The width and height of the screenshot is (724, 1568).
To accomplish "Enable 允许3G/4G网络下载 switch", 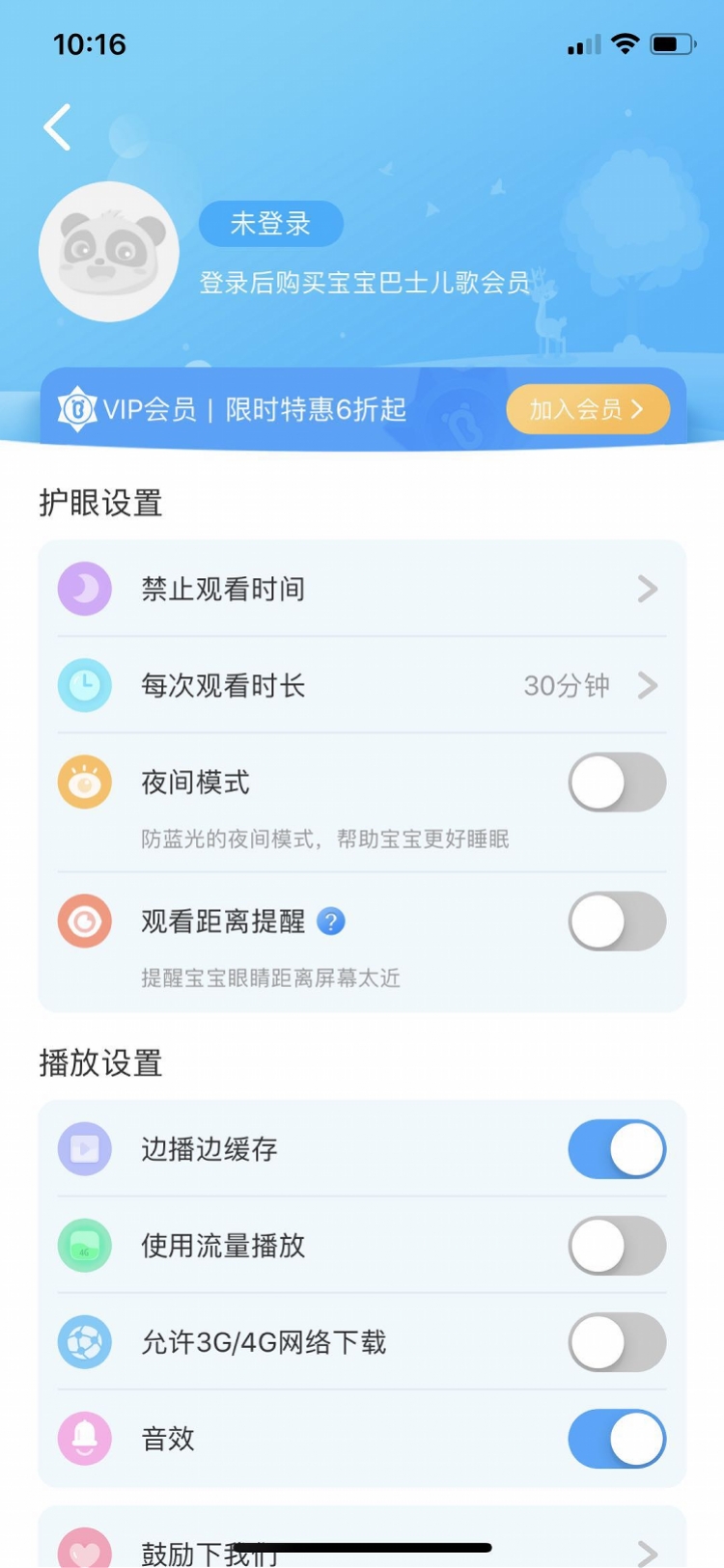I will [x=617, y=1342].
